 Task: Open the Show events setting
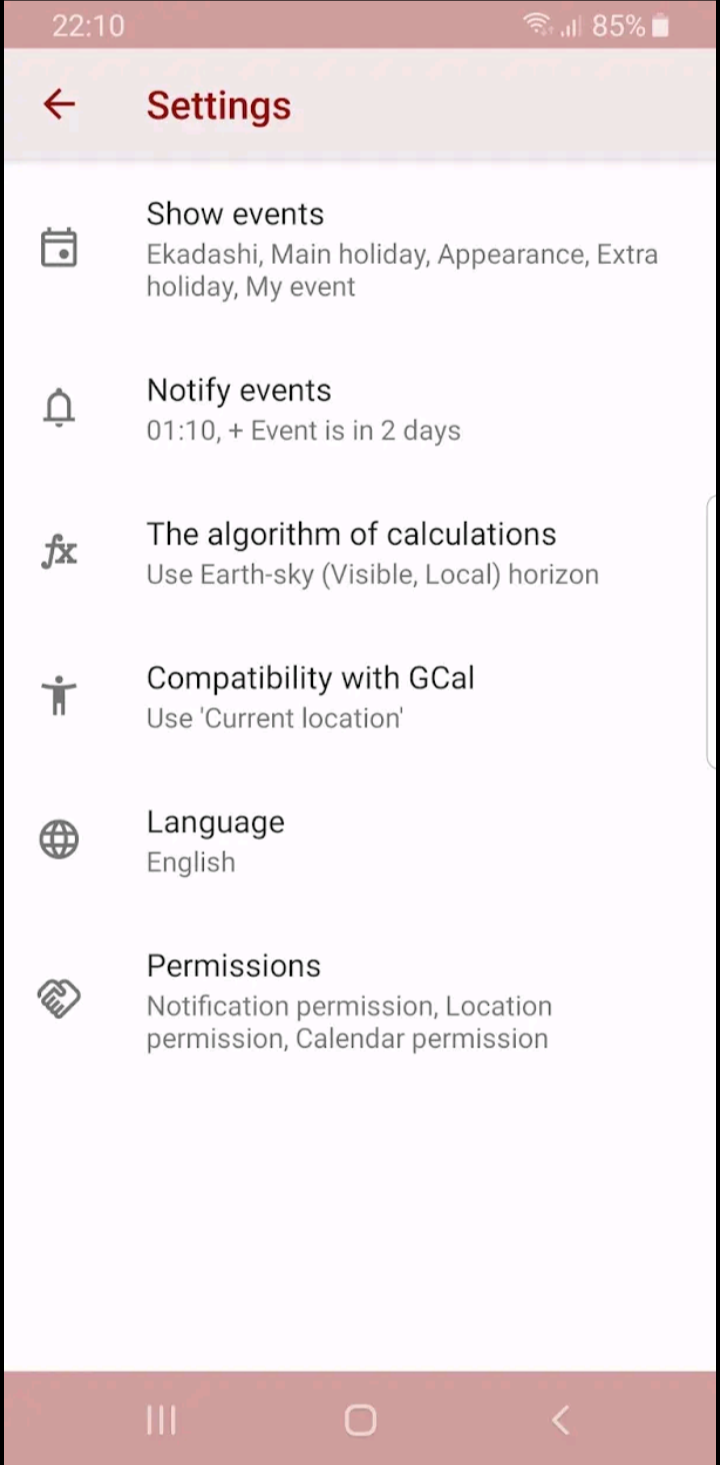coord(360,249)
